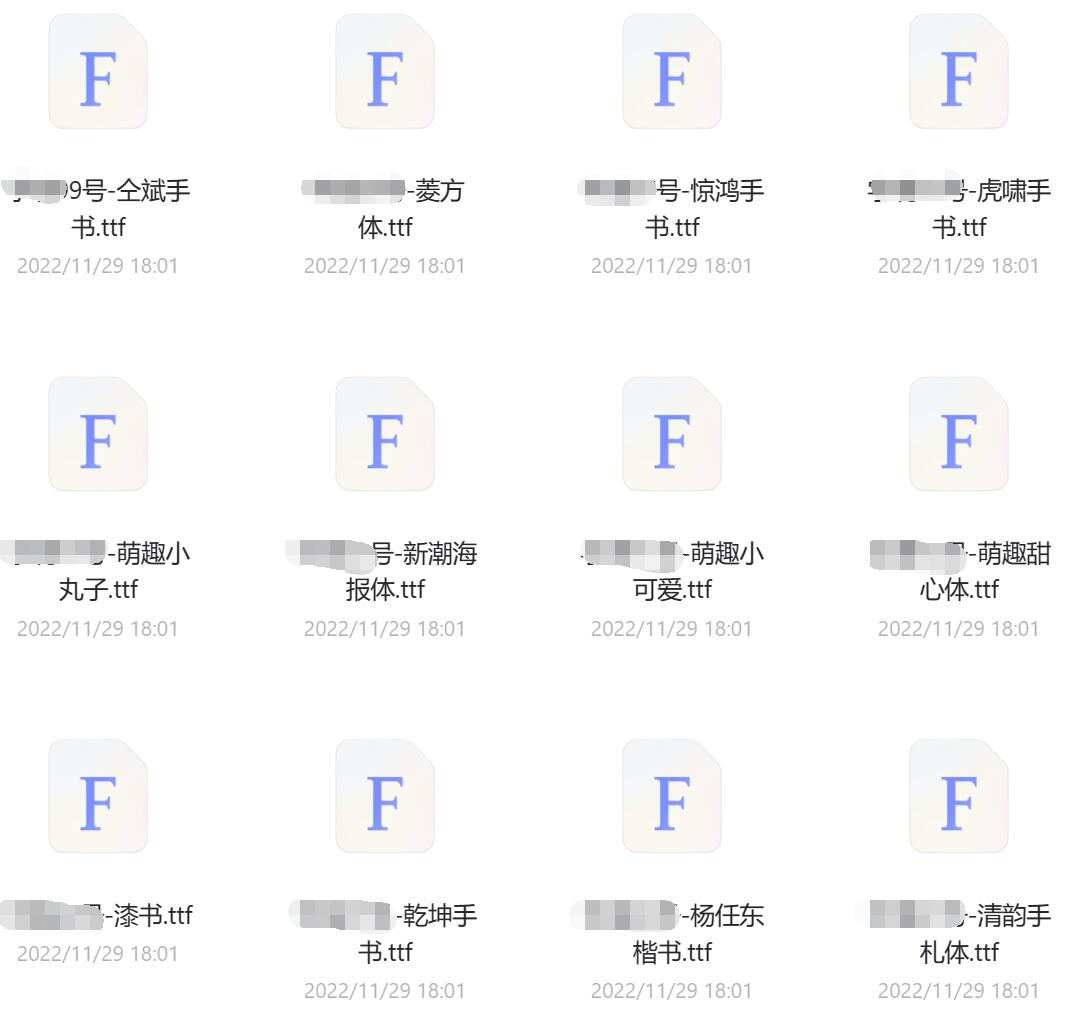Open the 萌趣甜心体.ttf font file
Image resolution: width=1086 pixels, height=1034 pixels.
pos(959,435)
